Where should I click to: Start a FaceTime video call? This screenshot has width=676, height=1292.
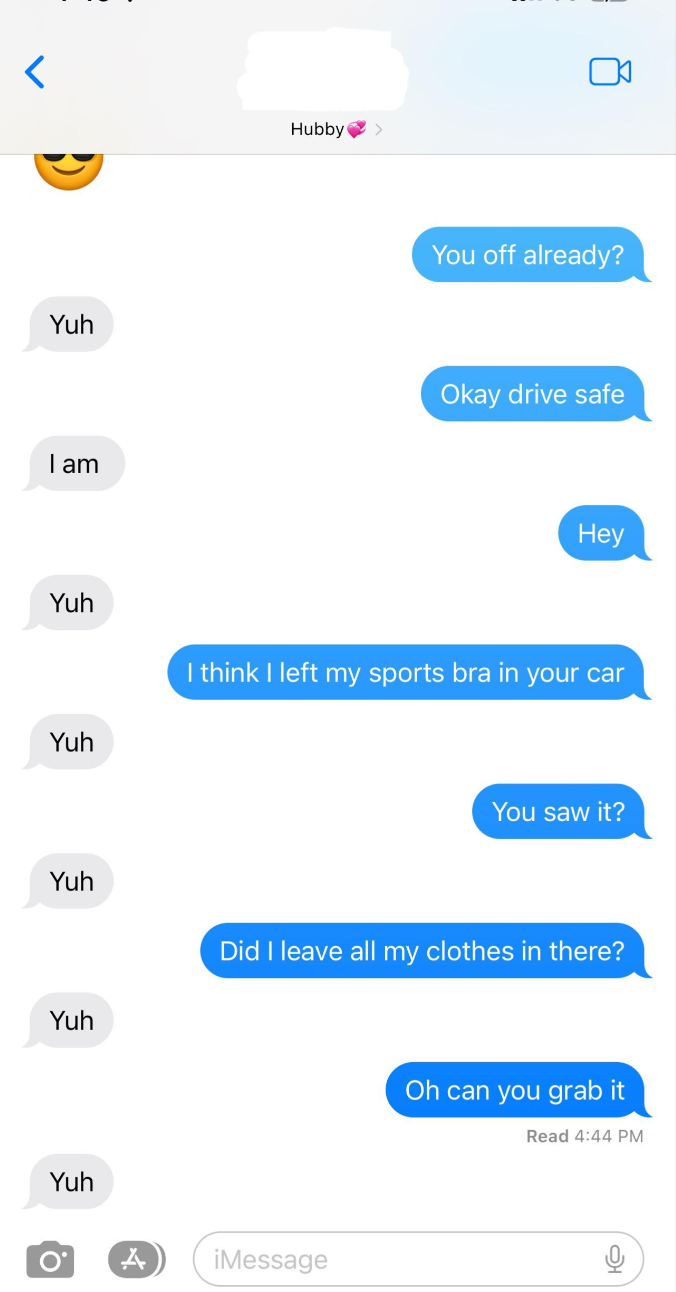coord(610,72)
